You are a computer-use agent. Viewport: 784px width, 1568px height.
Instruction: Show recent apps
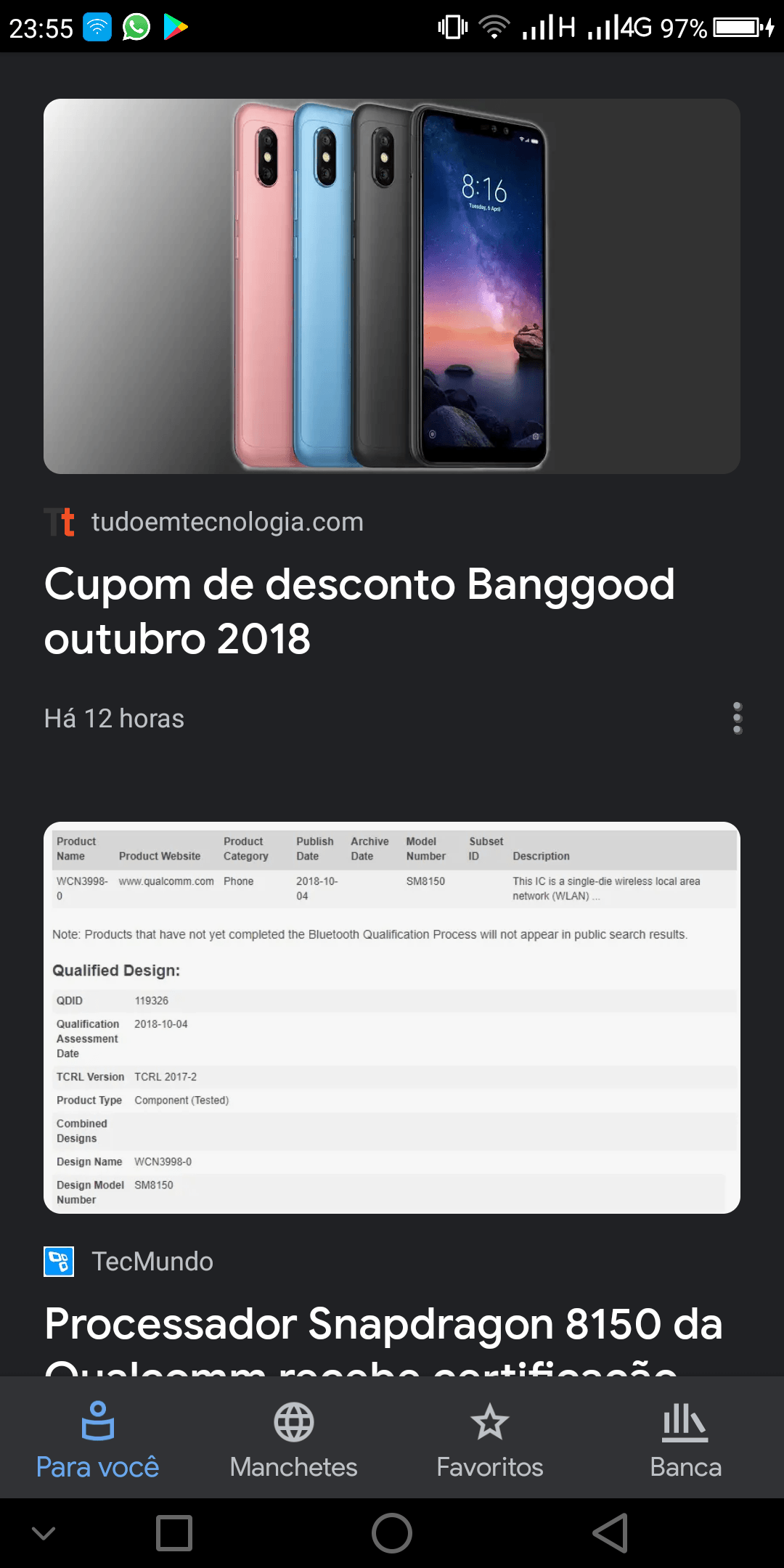(x=174, y=1533)
